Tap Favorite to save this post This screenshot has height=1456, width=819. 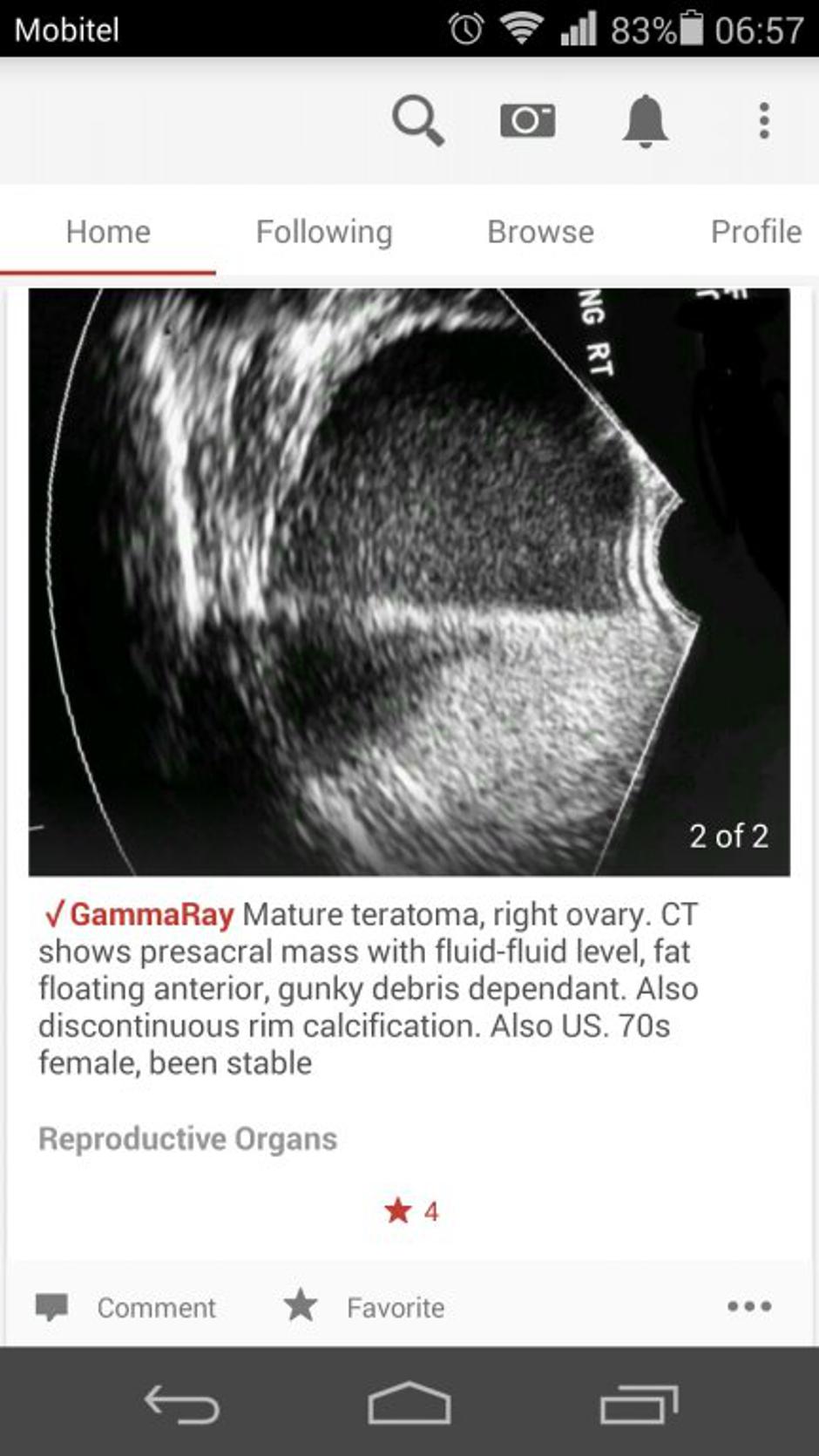coord(395,1307)
